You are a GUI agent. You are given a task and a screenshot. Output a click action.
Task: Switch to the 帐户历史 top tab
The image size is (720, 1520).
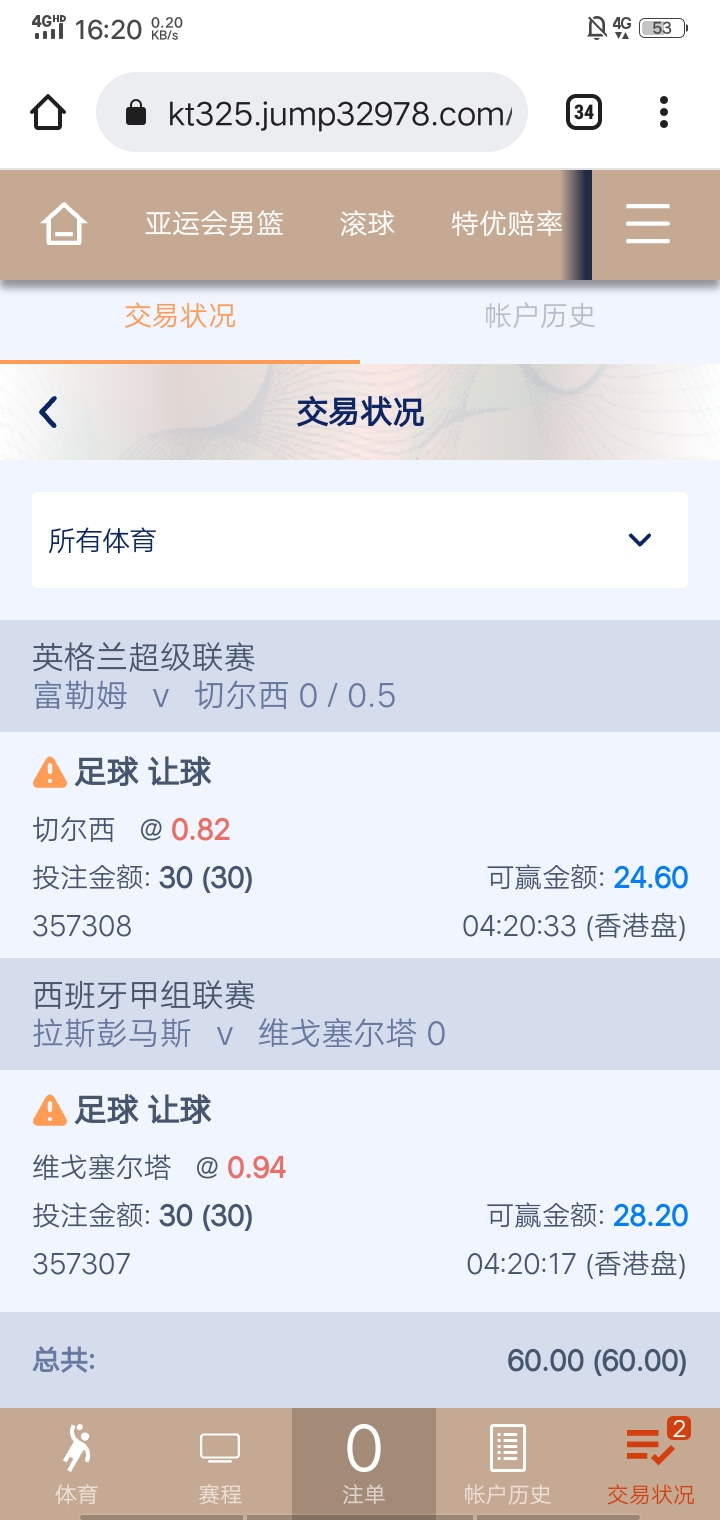click(540, 317)
